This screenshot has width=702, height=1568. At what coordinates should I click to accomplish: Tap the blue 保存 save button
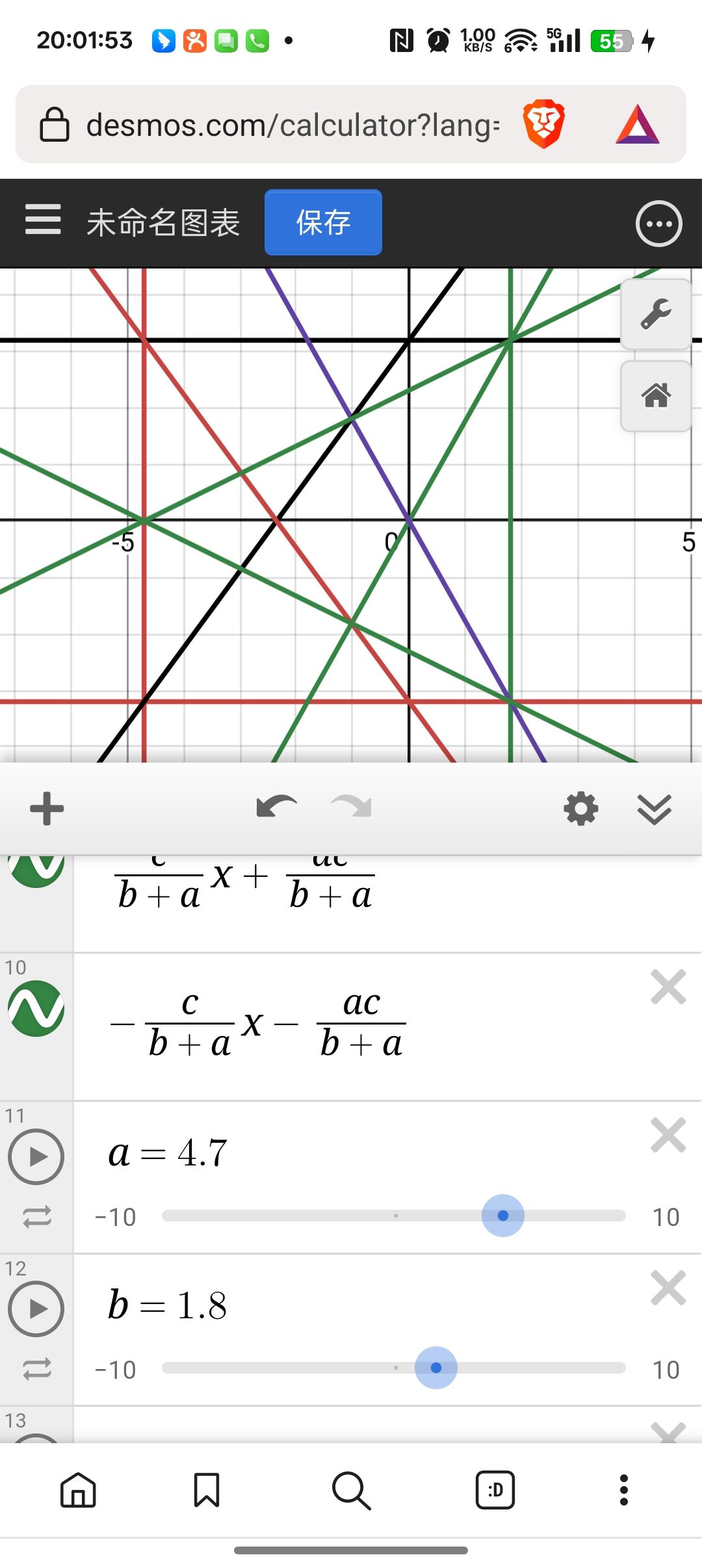point(323,222)
